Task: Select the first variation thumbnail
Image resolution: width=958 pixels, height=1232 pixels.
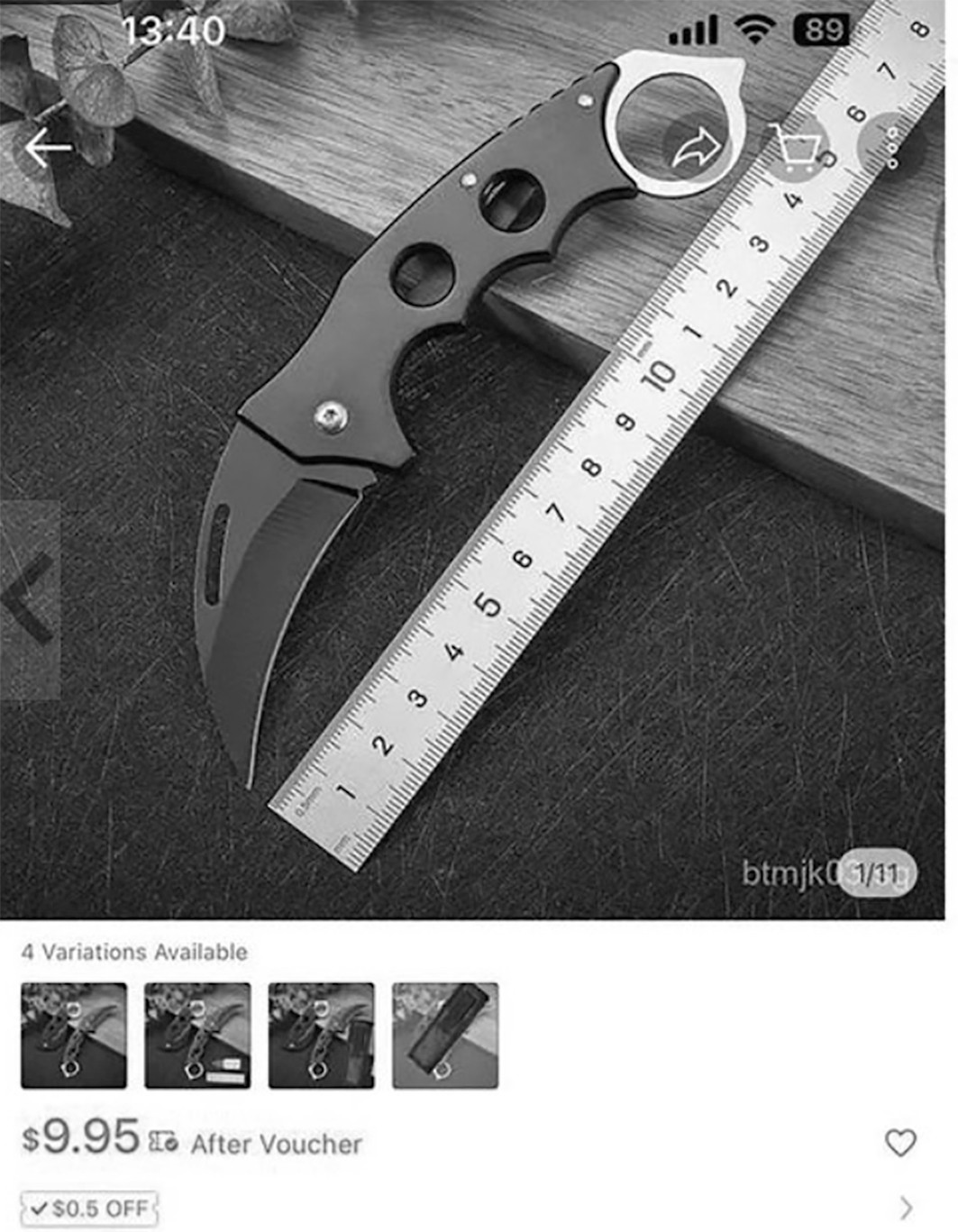Action: coord(74,1036)
